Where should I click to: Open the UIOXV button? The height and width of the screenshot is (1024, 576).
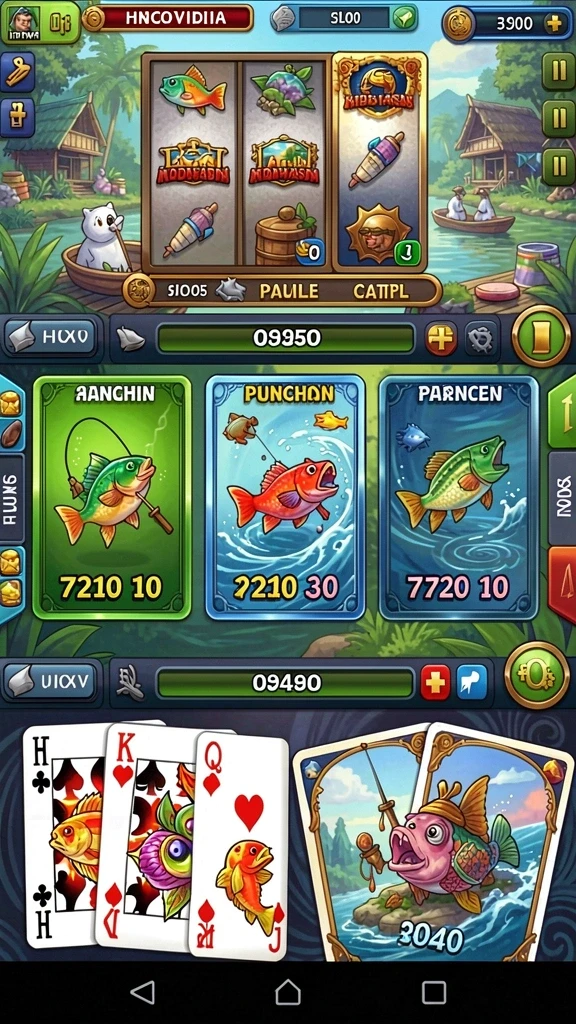pos(52,682)
